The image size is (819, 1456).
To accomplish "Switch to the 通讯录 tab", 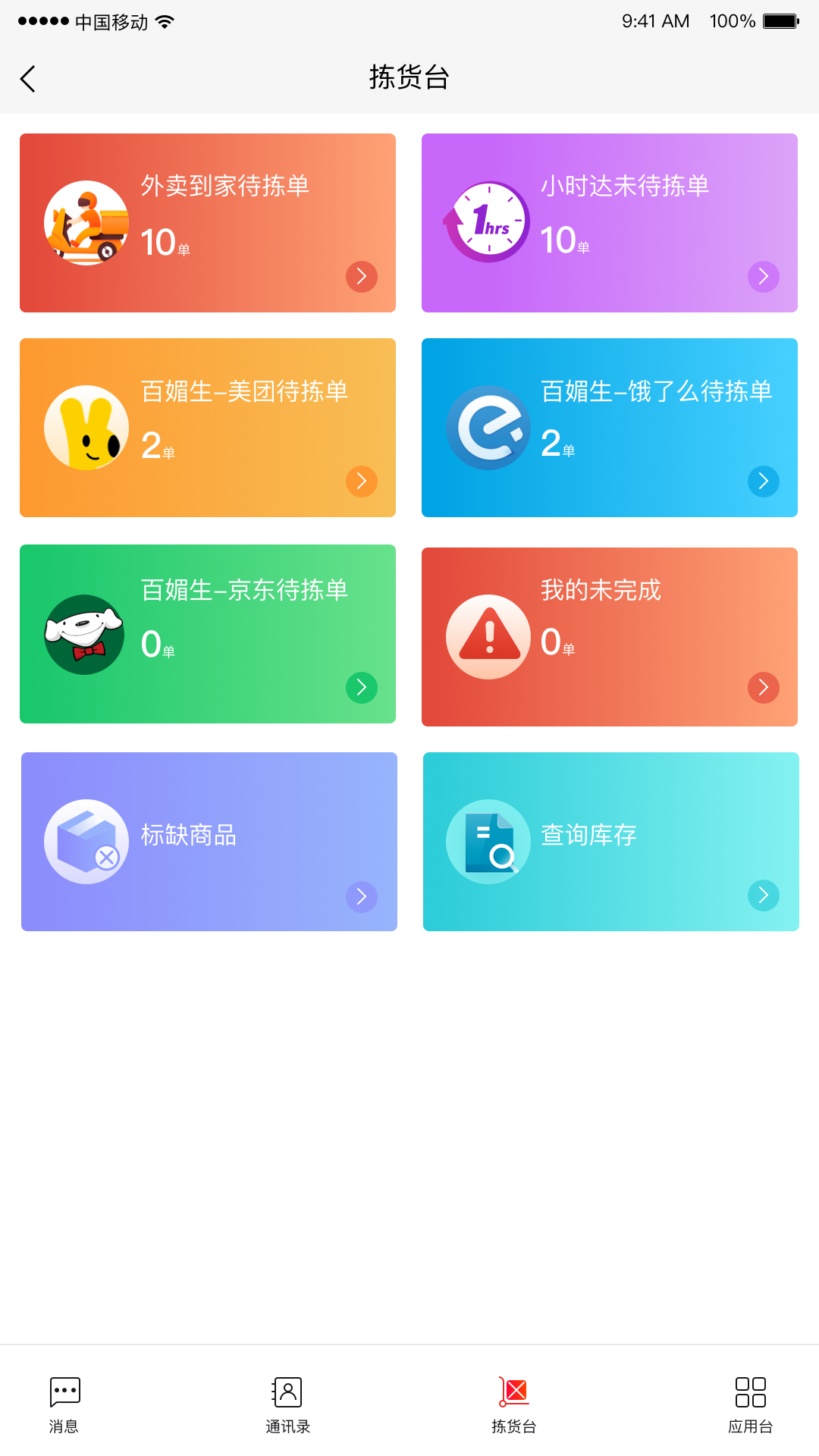I will (x=288, y=1404).
